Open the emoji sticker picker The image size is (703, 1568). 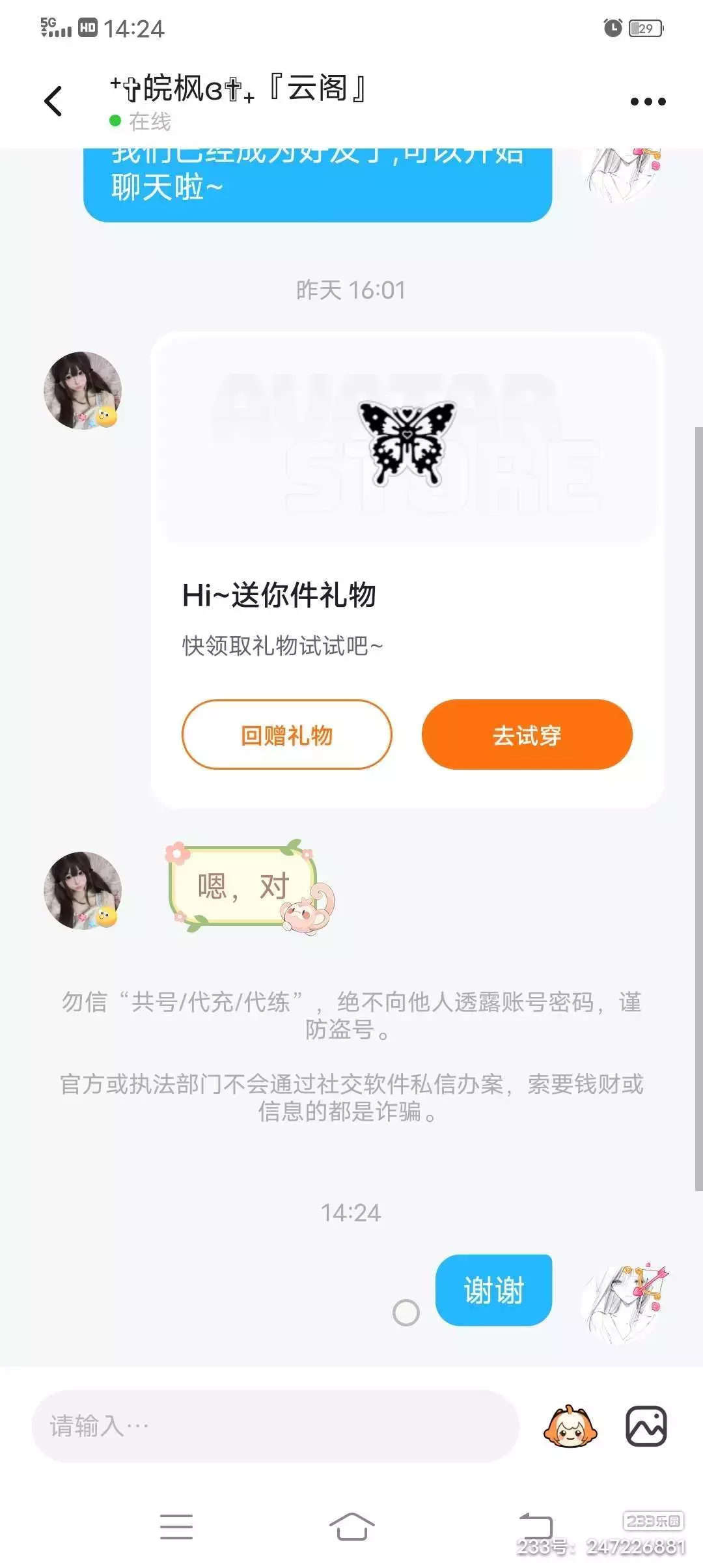[x=570, y=1426]
